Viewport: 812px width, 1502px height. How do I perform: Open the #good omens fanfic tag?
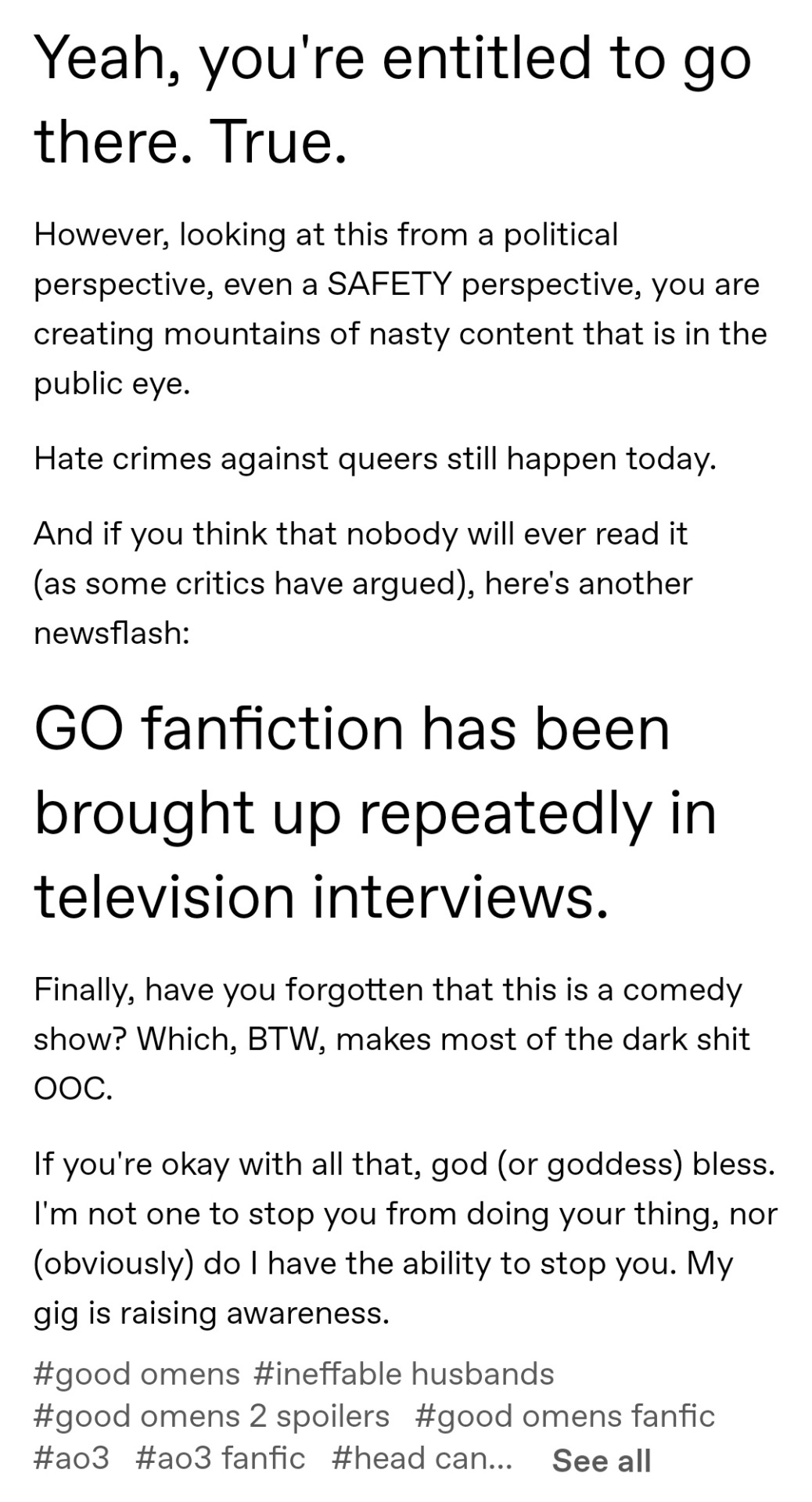565,1416
